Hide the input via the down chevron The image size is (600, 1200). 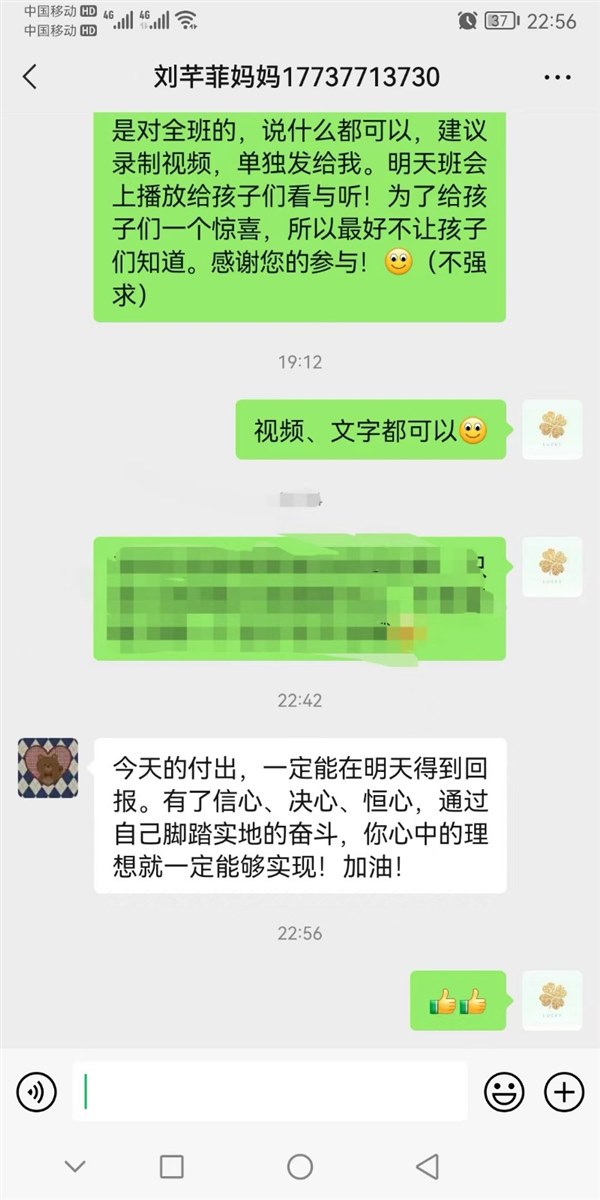click(75, 1166)
